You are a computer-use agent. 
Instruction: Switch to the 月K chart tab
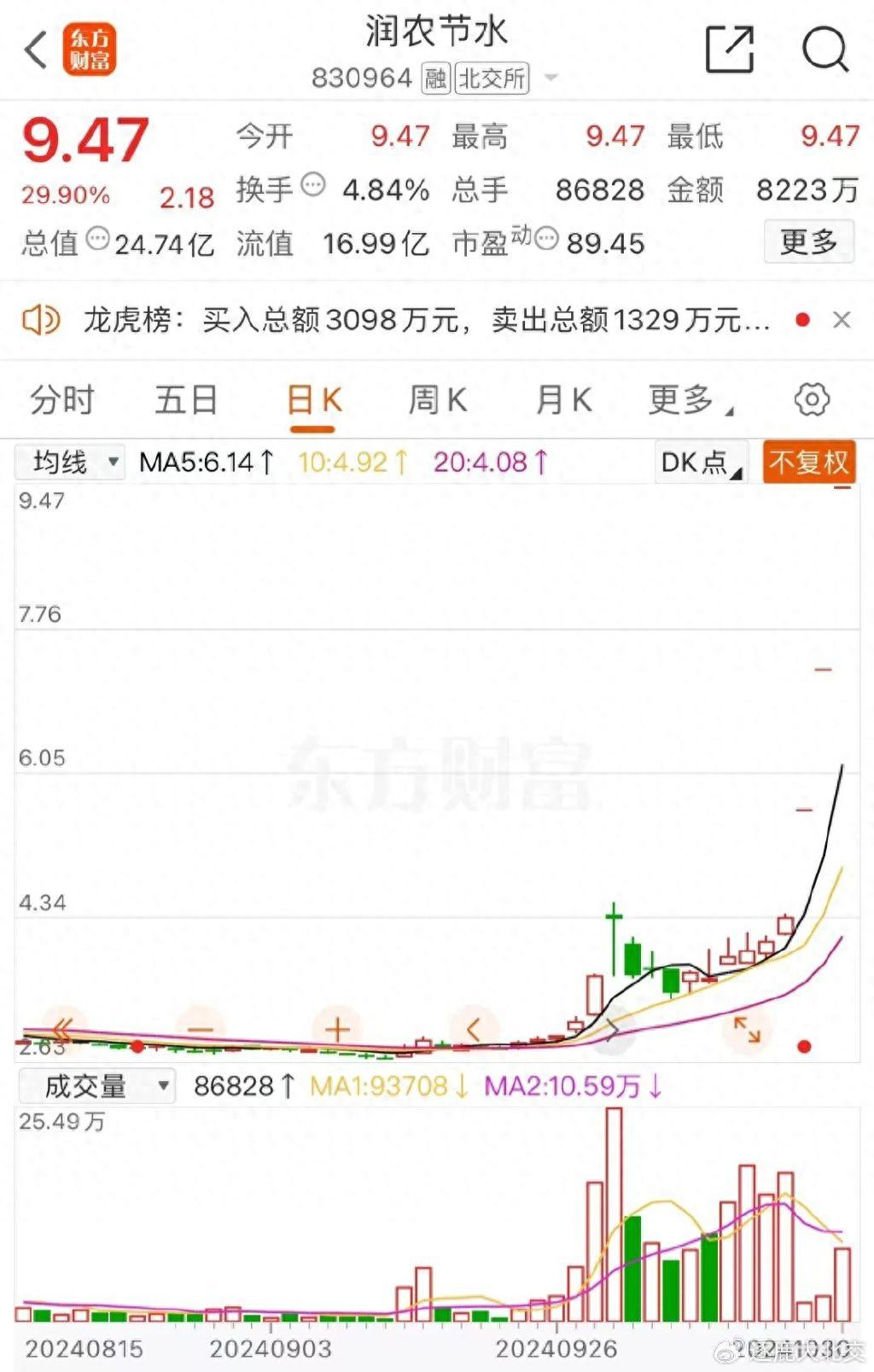(x=563, y=399)
